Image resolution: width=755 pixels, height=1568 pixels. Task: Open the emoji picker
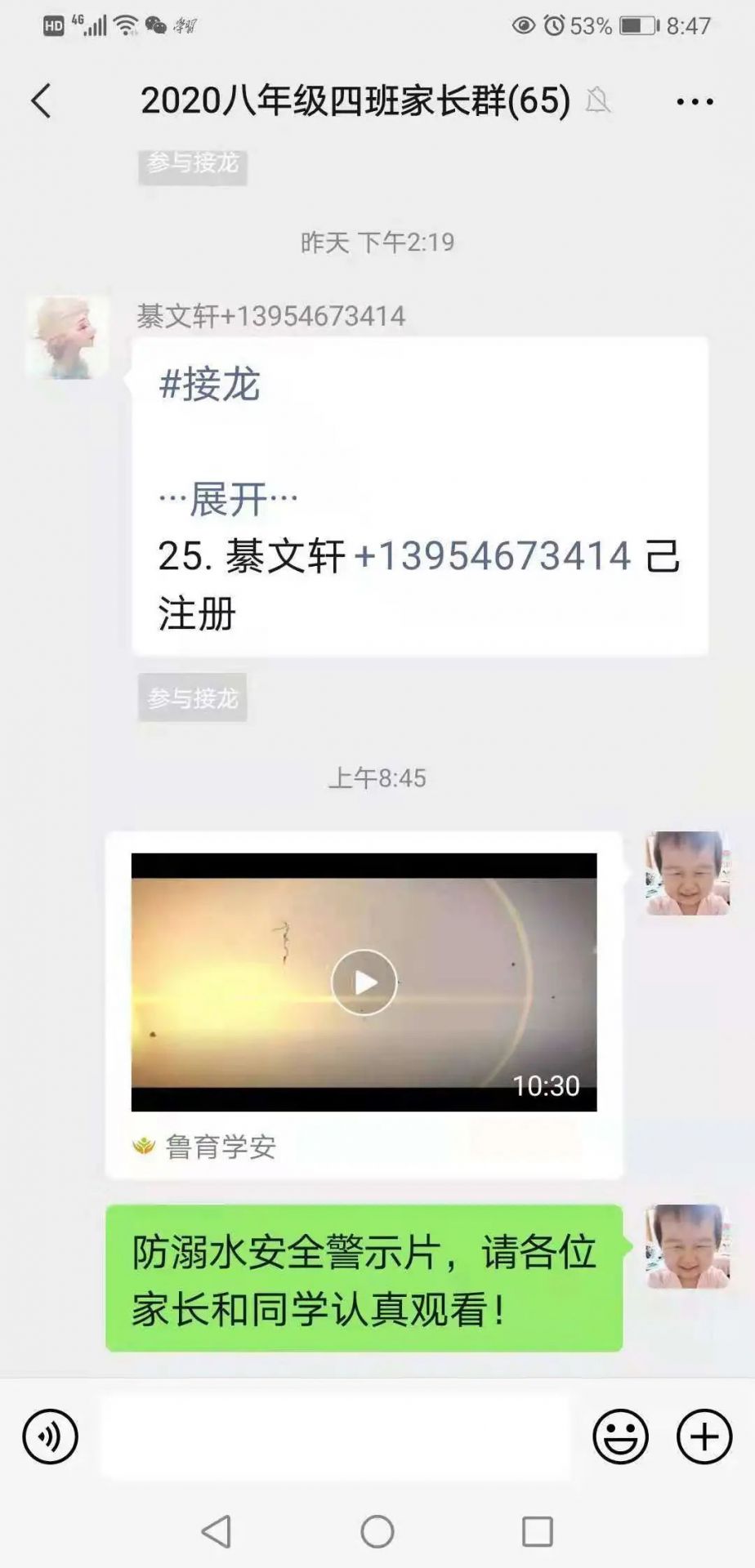(620, 1437)
